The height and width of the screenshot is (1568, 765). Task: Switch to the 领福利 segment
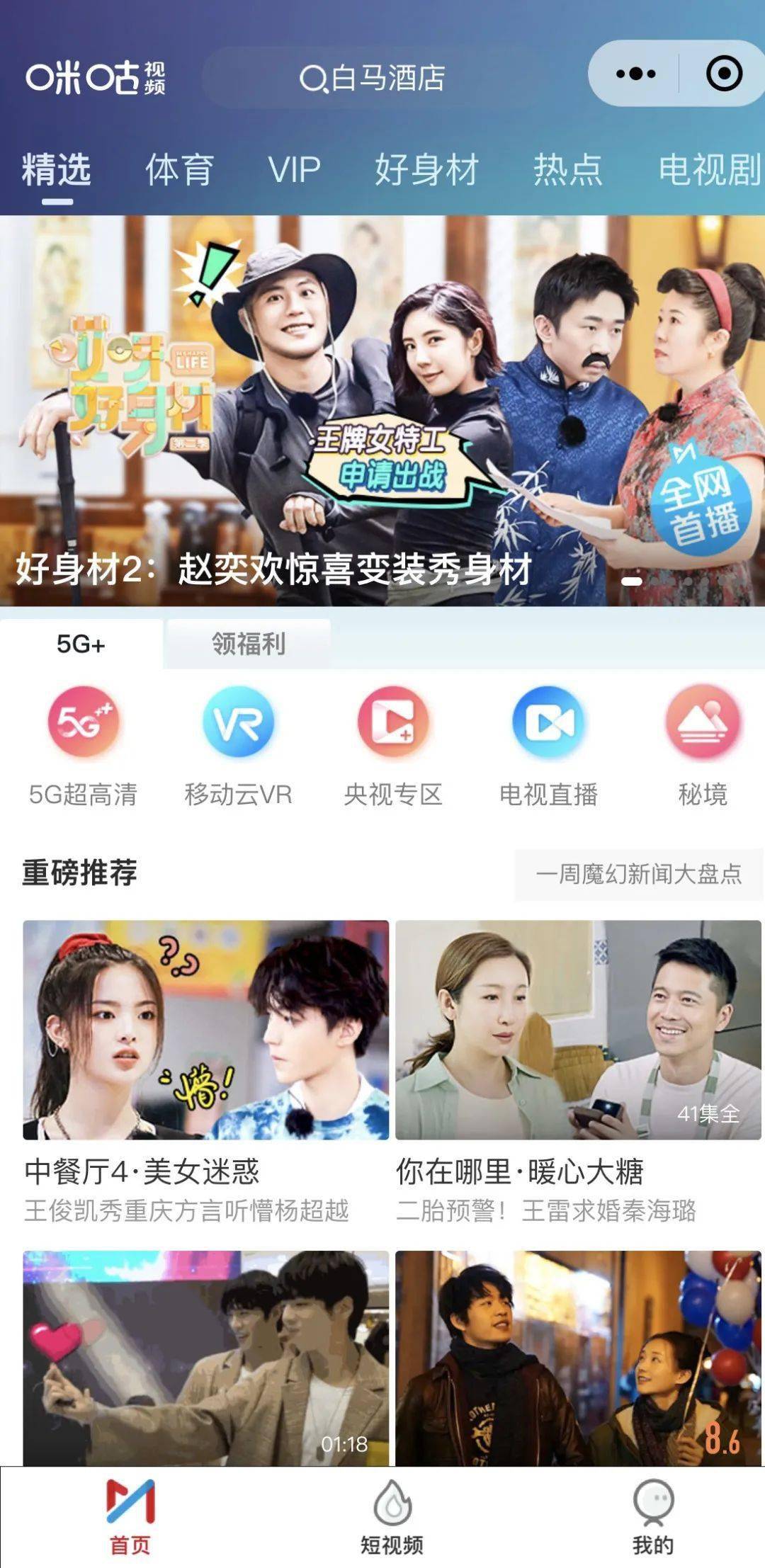click(248, 644)
